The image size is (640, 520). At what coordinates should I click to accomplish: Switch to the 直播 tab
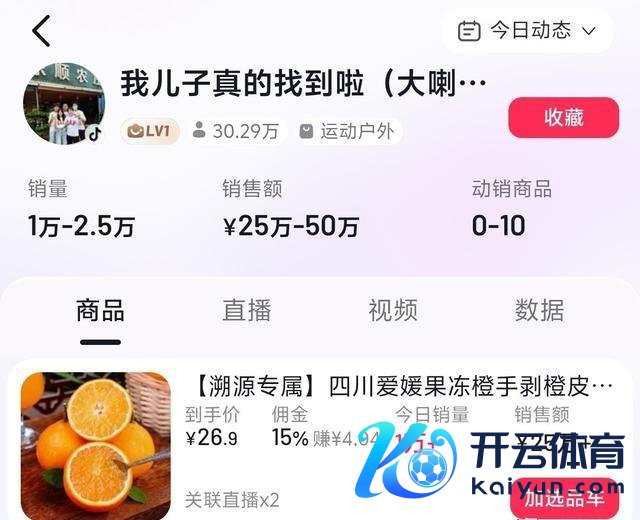point(247,310)
